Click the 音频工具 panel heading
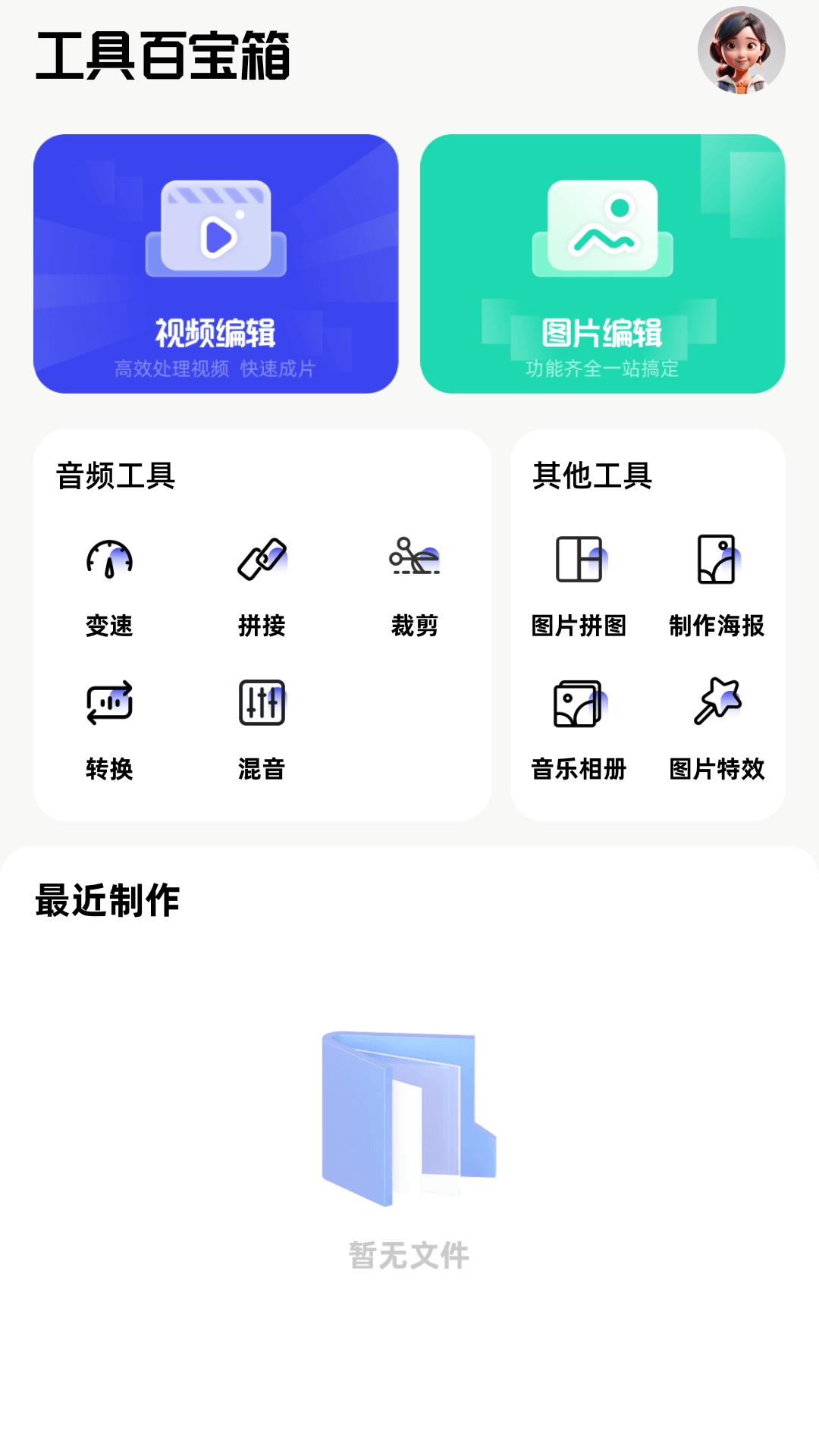The image size is (819, 1456). (111, 476)
